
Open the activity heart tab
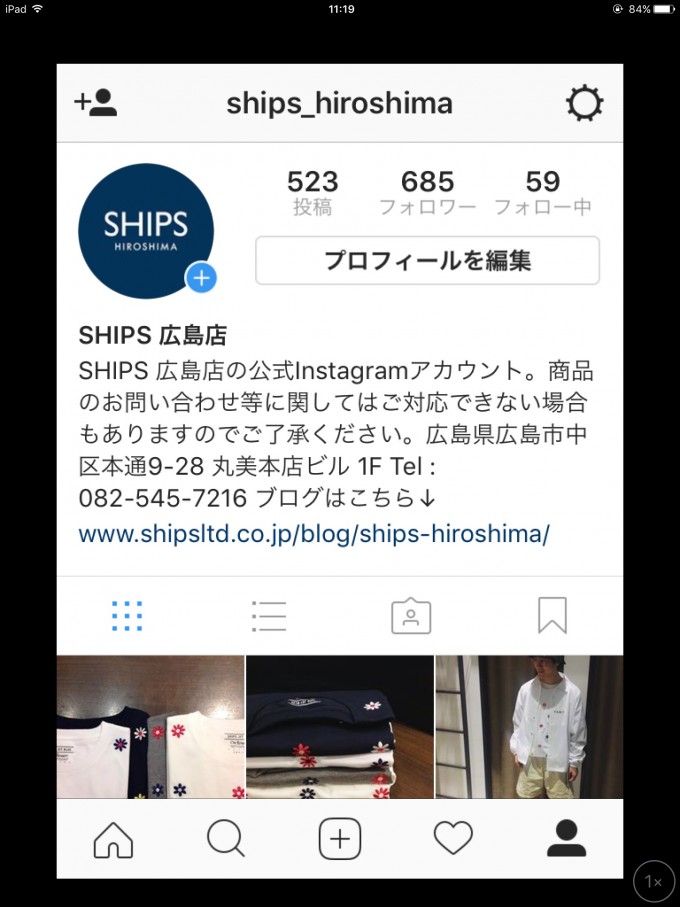pos(453,839)
